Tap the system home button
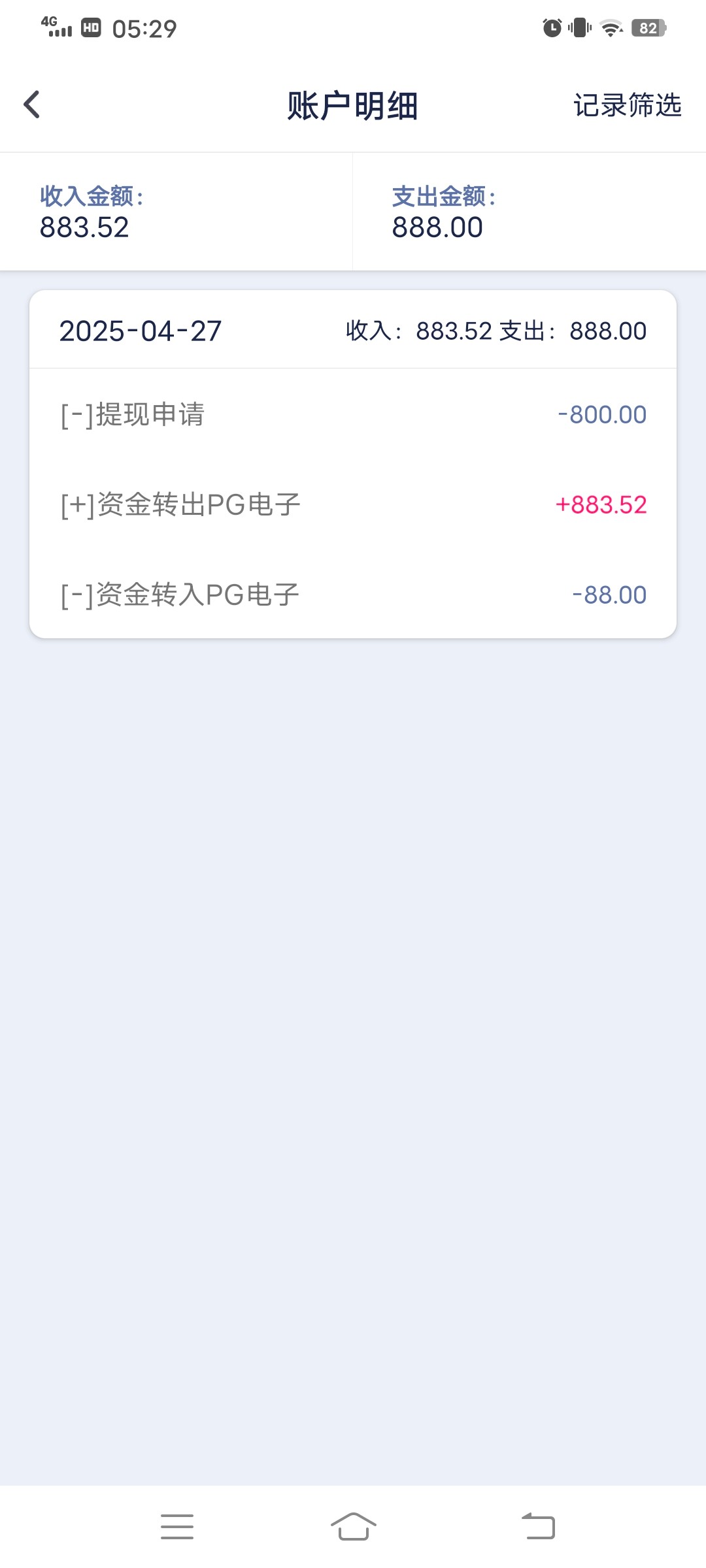The height and width of the screenshot is (1568, 706). point(353,1527)
